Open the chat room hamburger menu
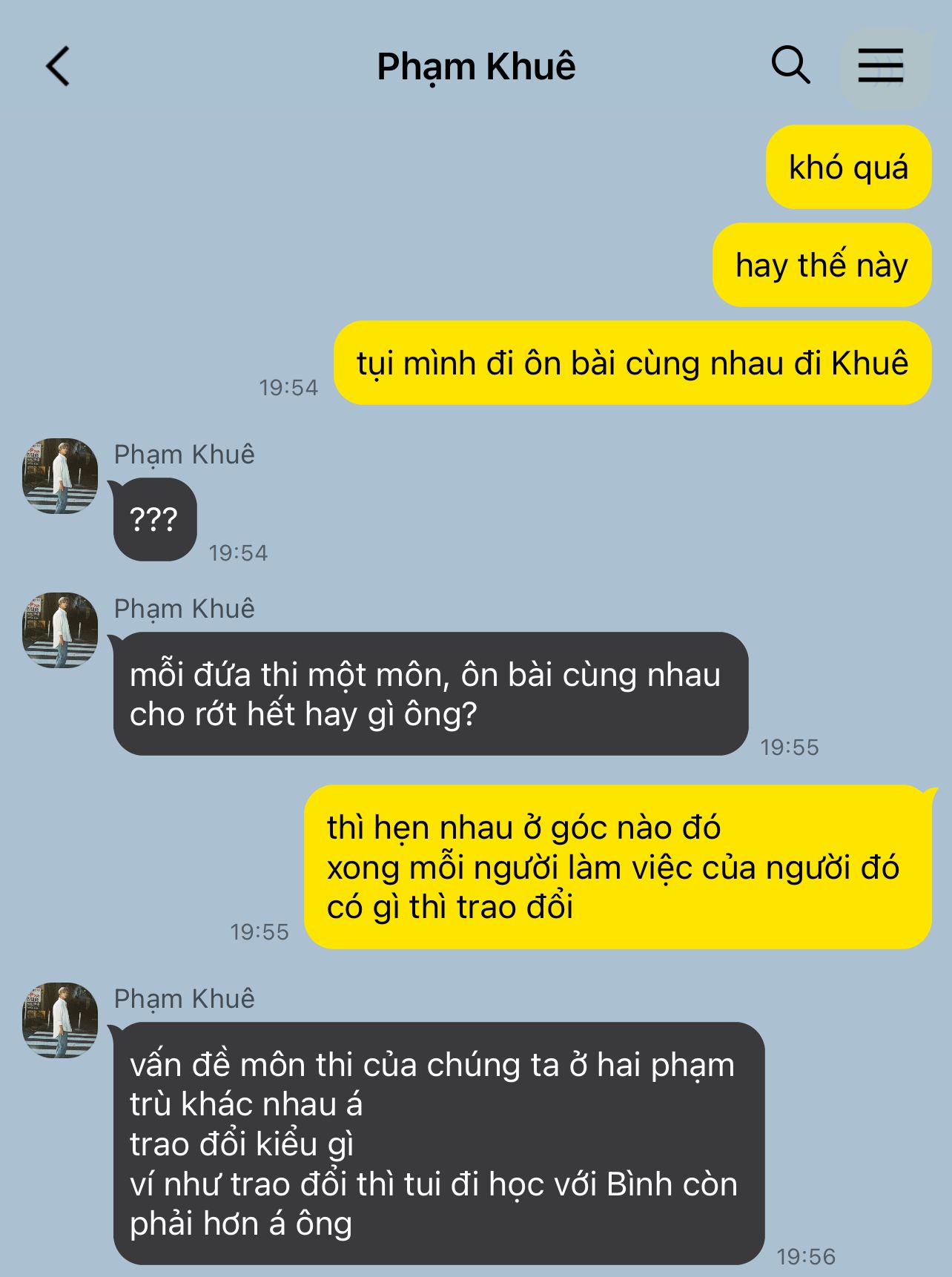The width and height of the screenshot is (952, 1277). [x=881, y=67]
